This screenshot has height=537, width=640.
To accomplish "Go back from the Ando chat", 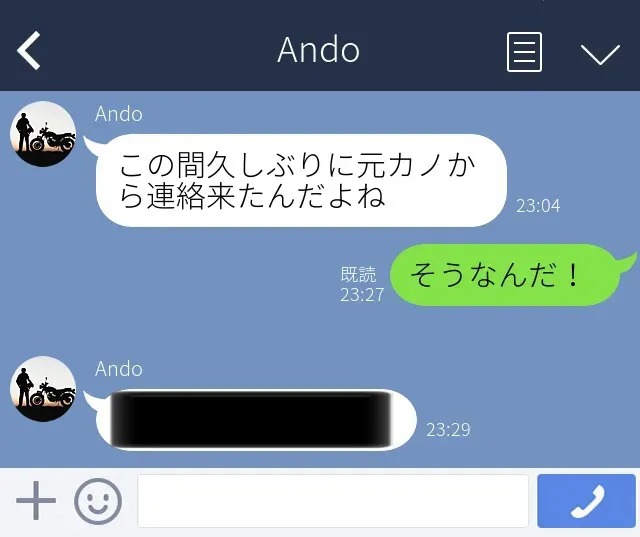I will 29,50.
